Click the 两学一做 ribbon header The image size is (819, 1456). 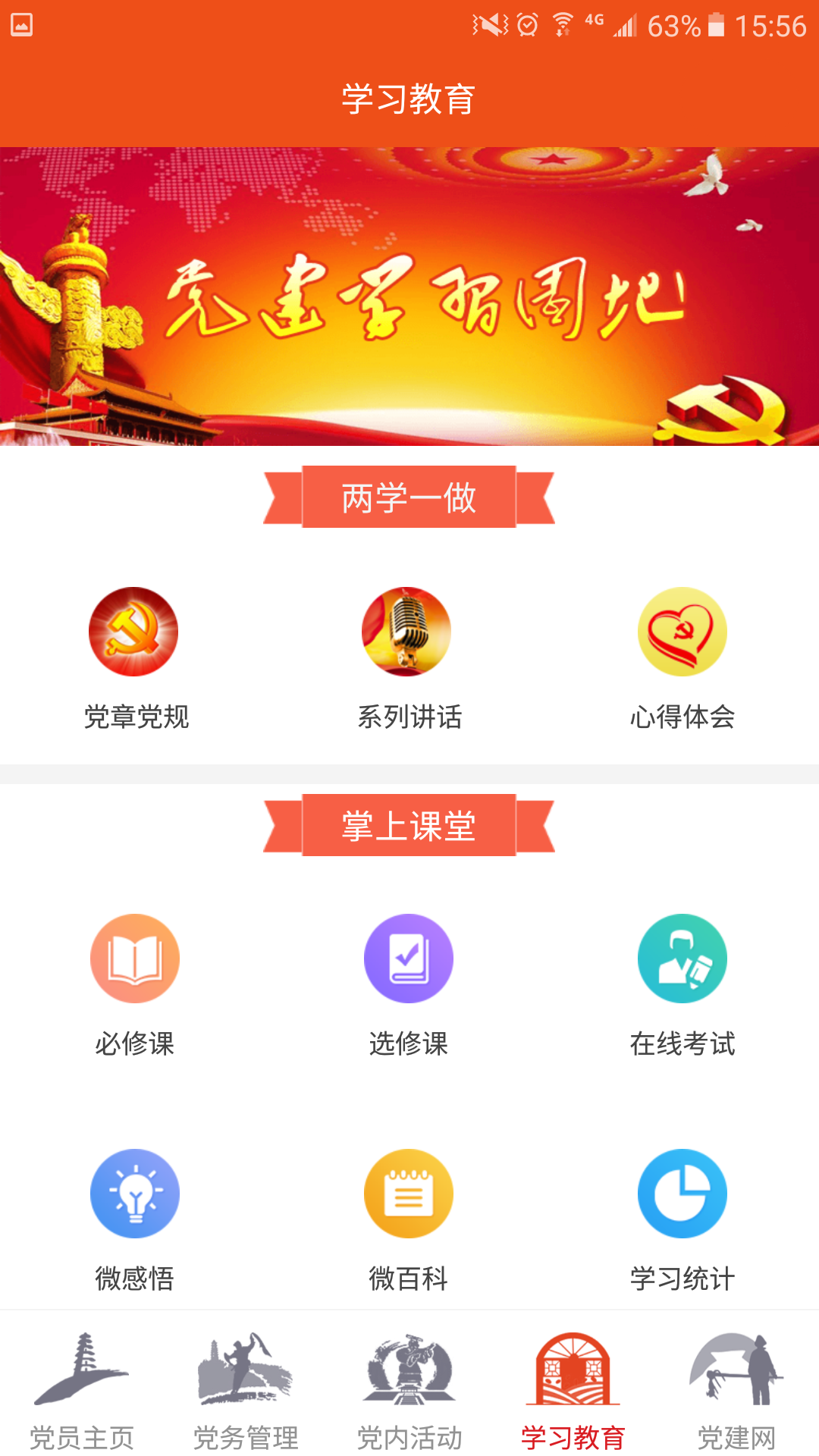click(x=409, y=498)
